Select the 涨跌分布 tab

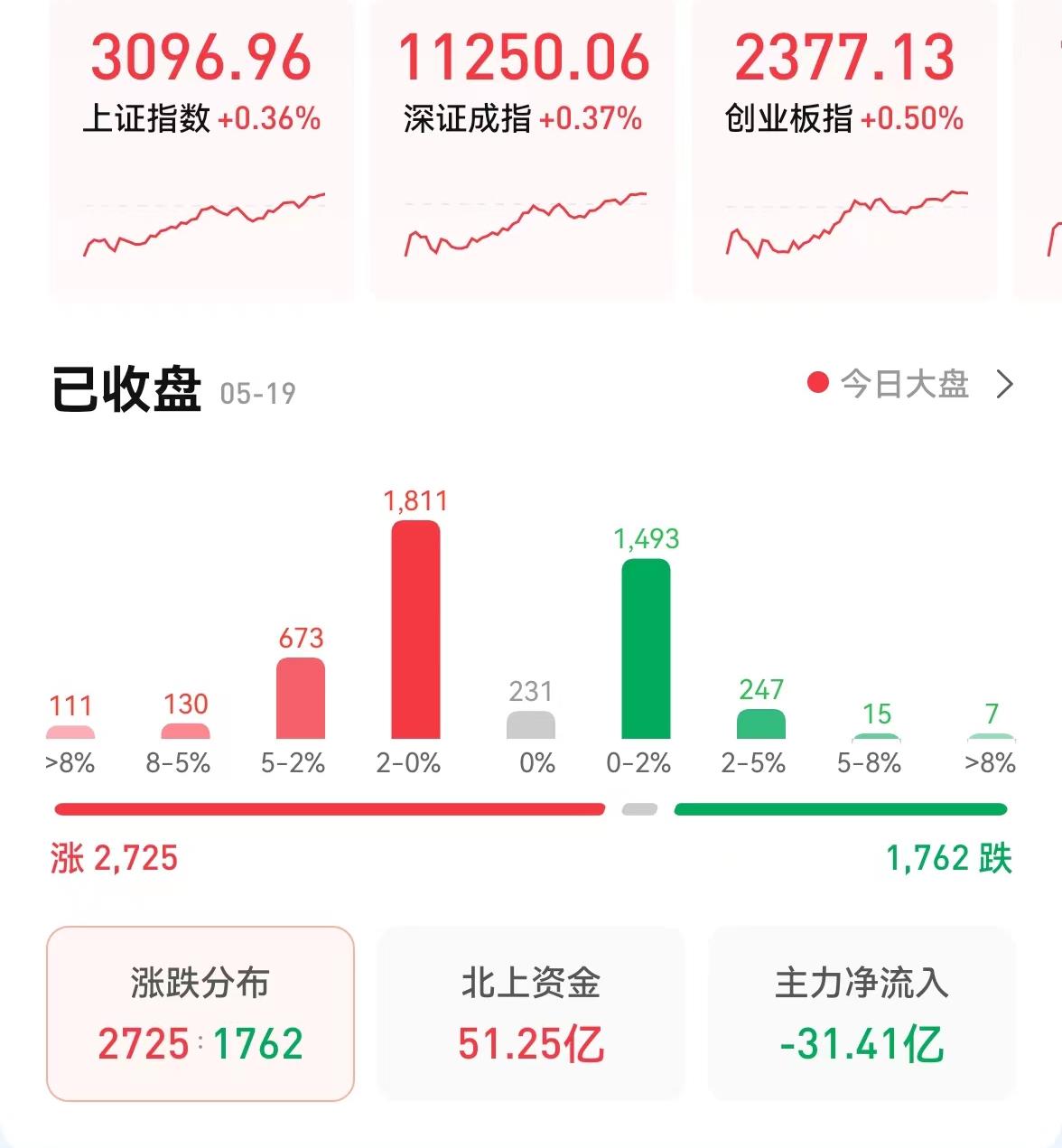[200, 1013]
